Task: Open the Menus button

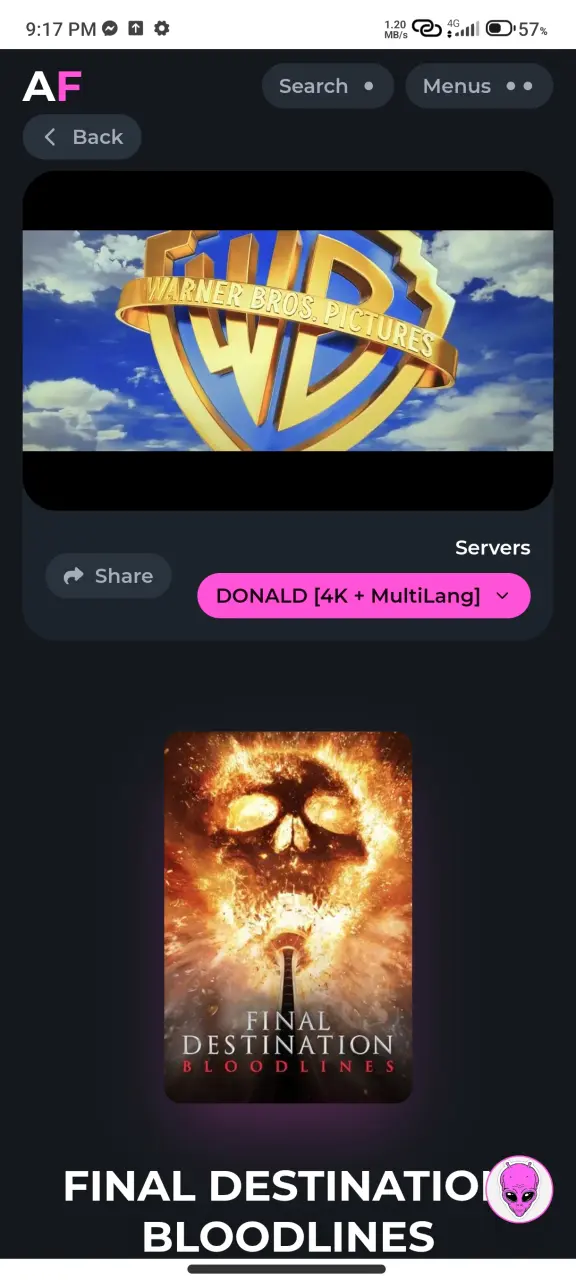Action: click(479, 86)
